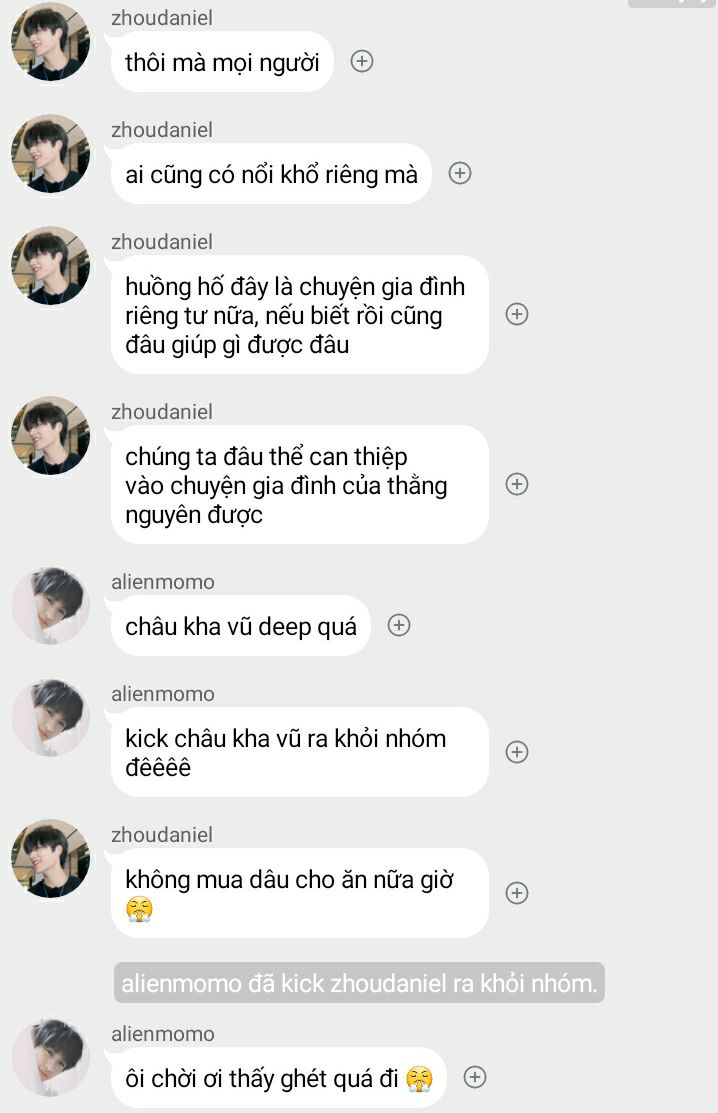718x1113 pixels.
Task: Open zhoudaniel's avatar beside "thôi mà mọi người"
Action: 50,42
